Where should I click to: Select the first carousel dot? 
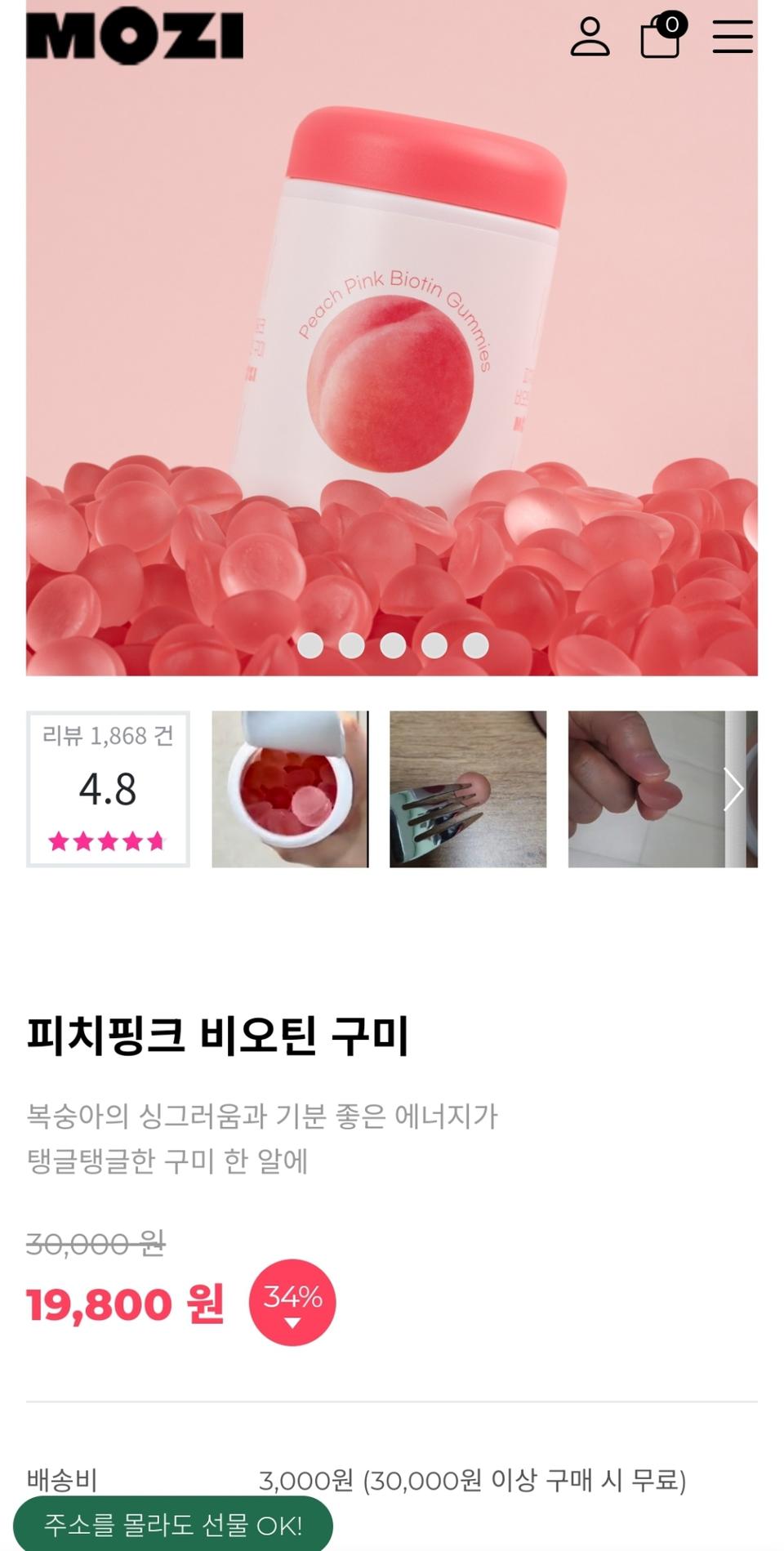(312, 645)
